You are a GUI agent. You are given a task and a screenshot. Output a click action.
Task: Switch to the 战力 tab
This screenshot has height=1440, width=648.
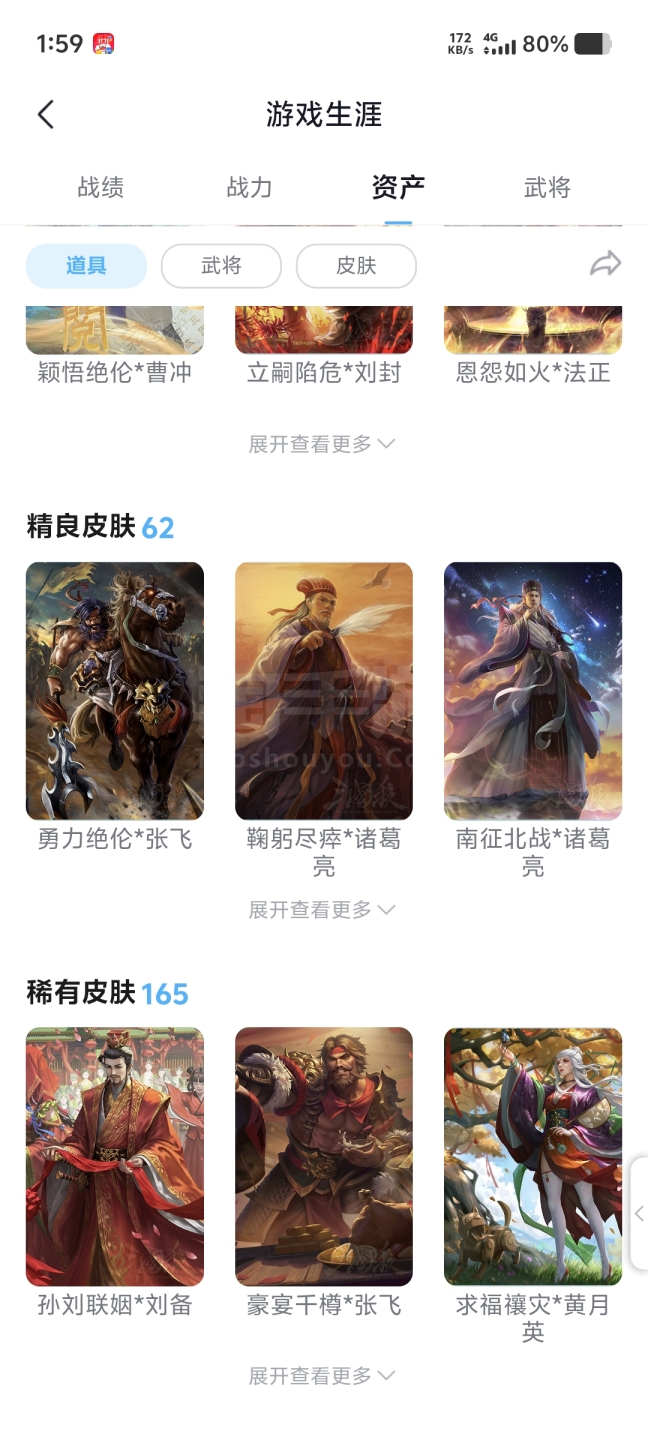point(249,187)
